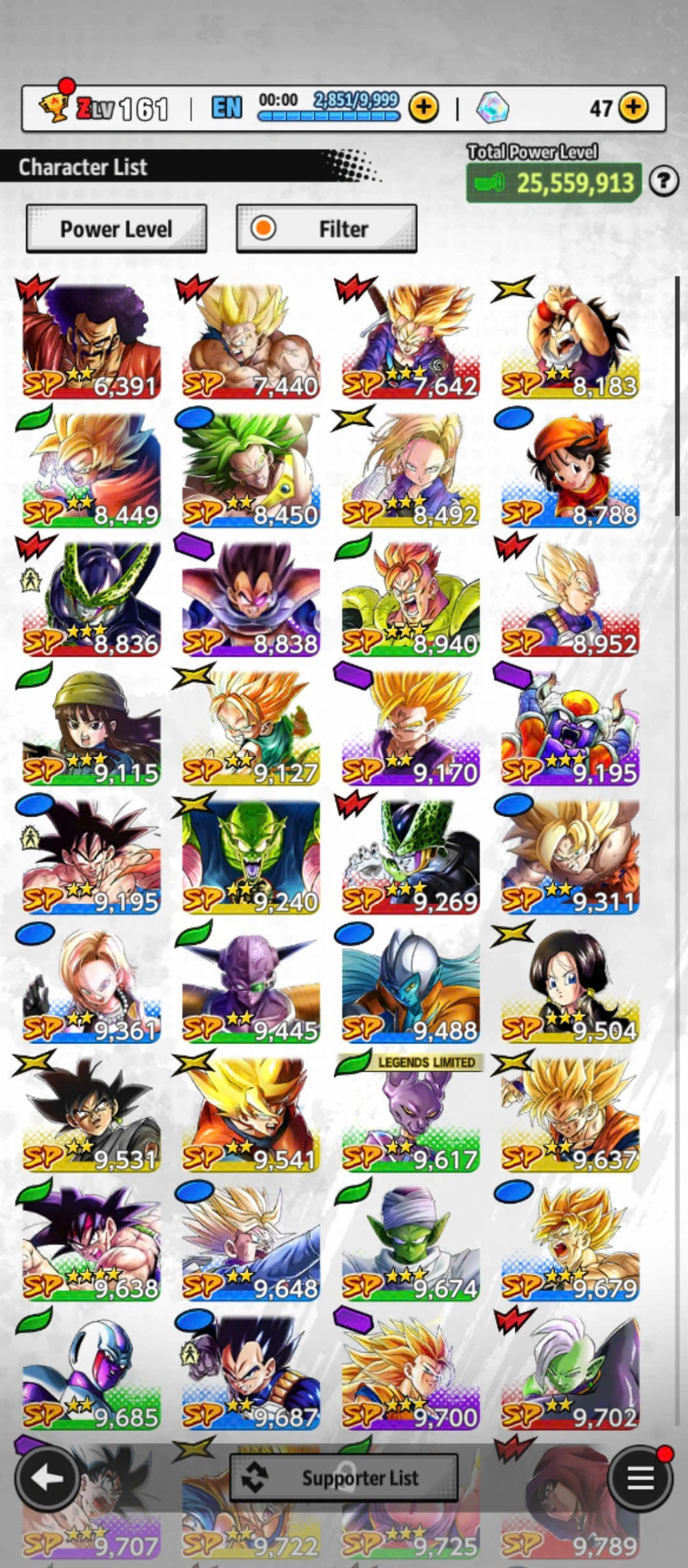Go back with the arrow button
The height and width of the screenshot is (1568, 688).
[x=47, y=1477]
